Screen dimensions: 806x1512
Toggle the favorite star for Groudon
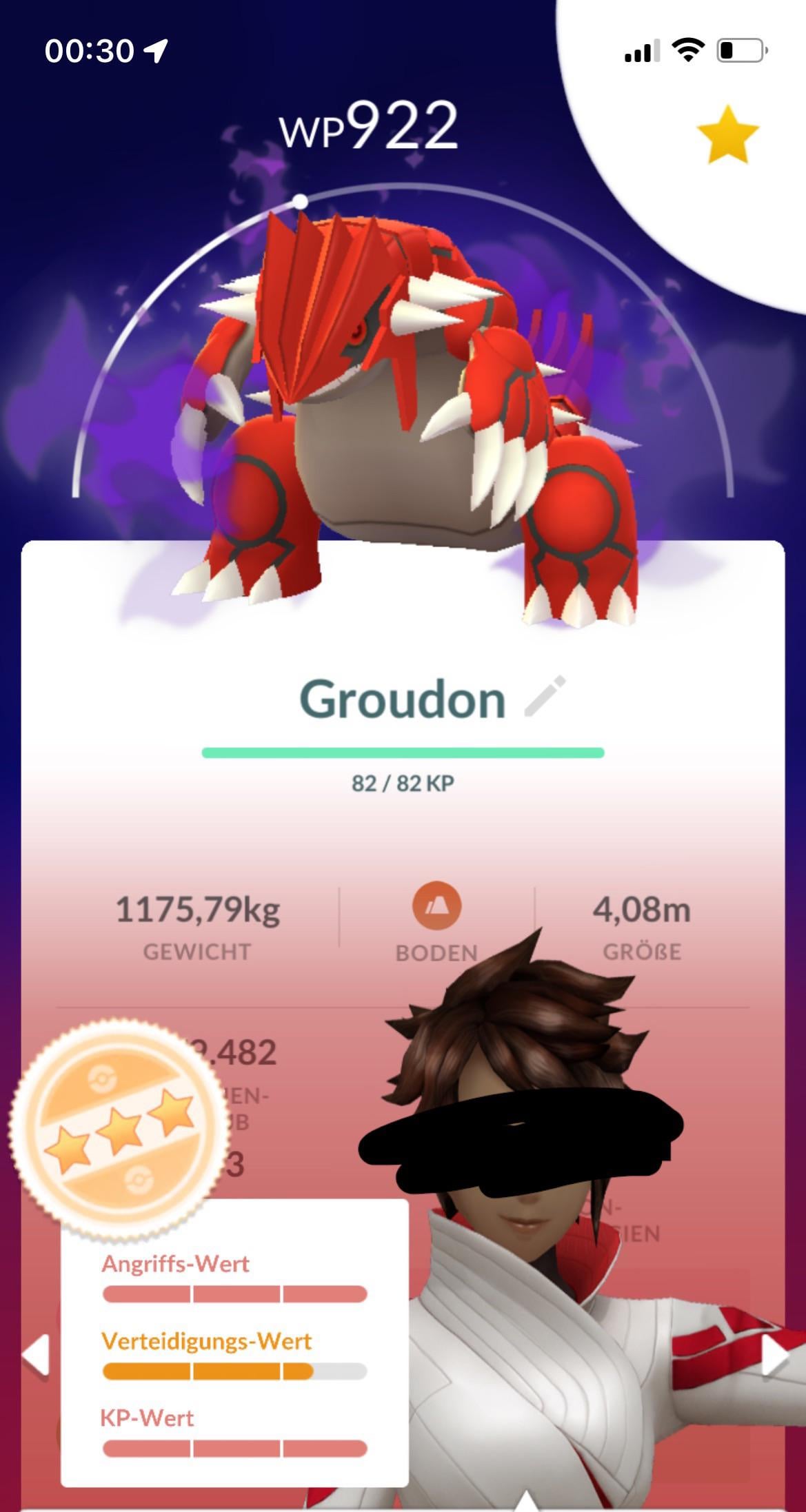click(x=727, y=134)
